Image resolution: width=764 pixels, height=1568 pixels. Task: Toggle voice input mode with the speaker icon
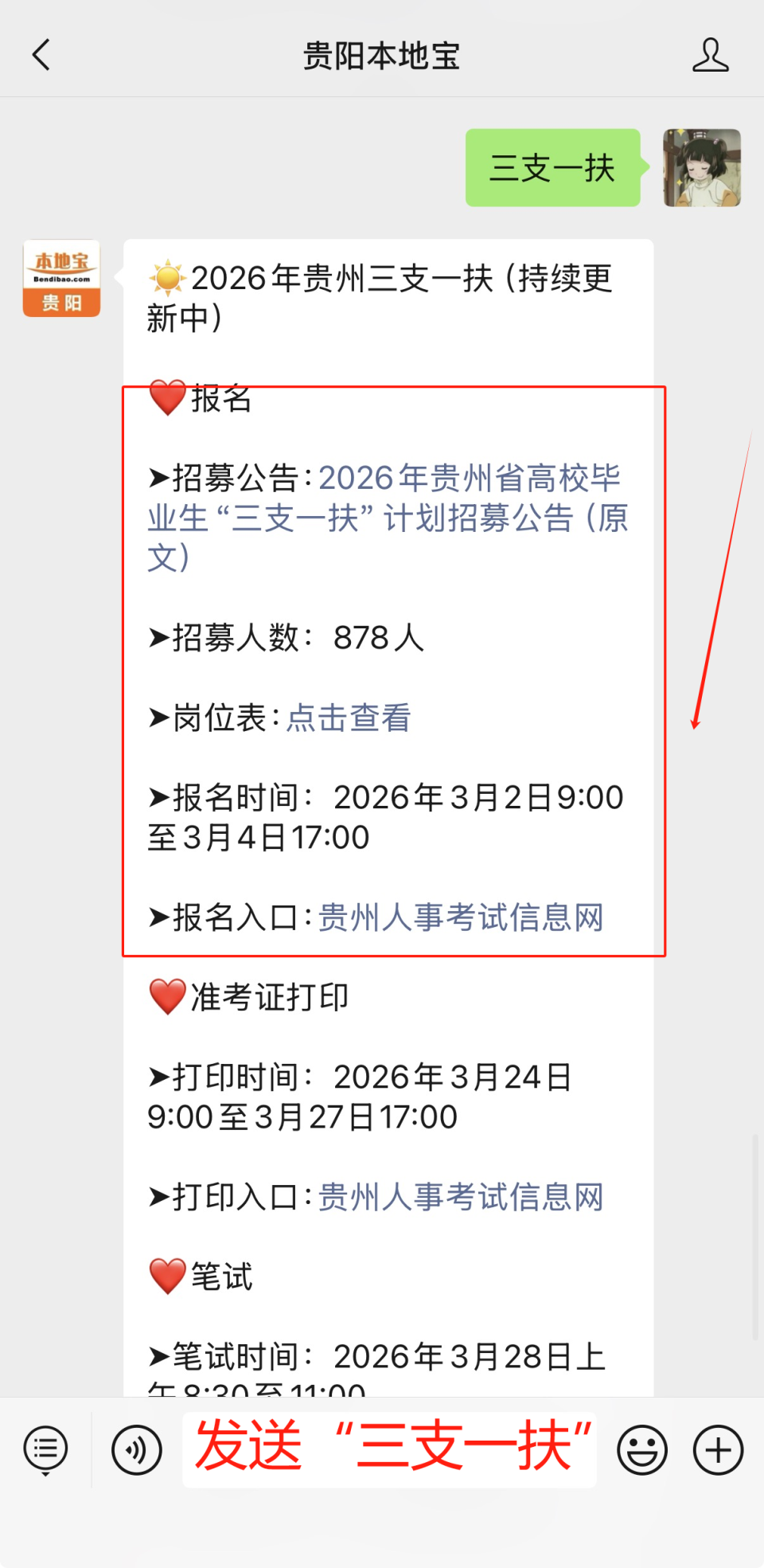coord(136,1449)
